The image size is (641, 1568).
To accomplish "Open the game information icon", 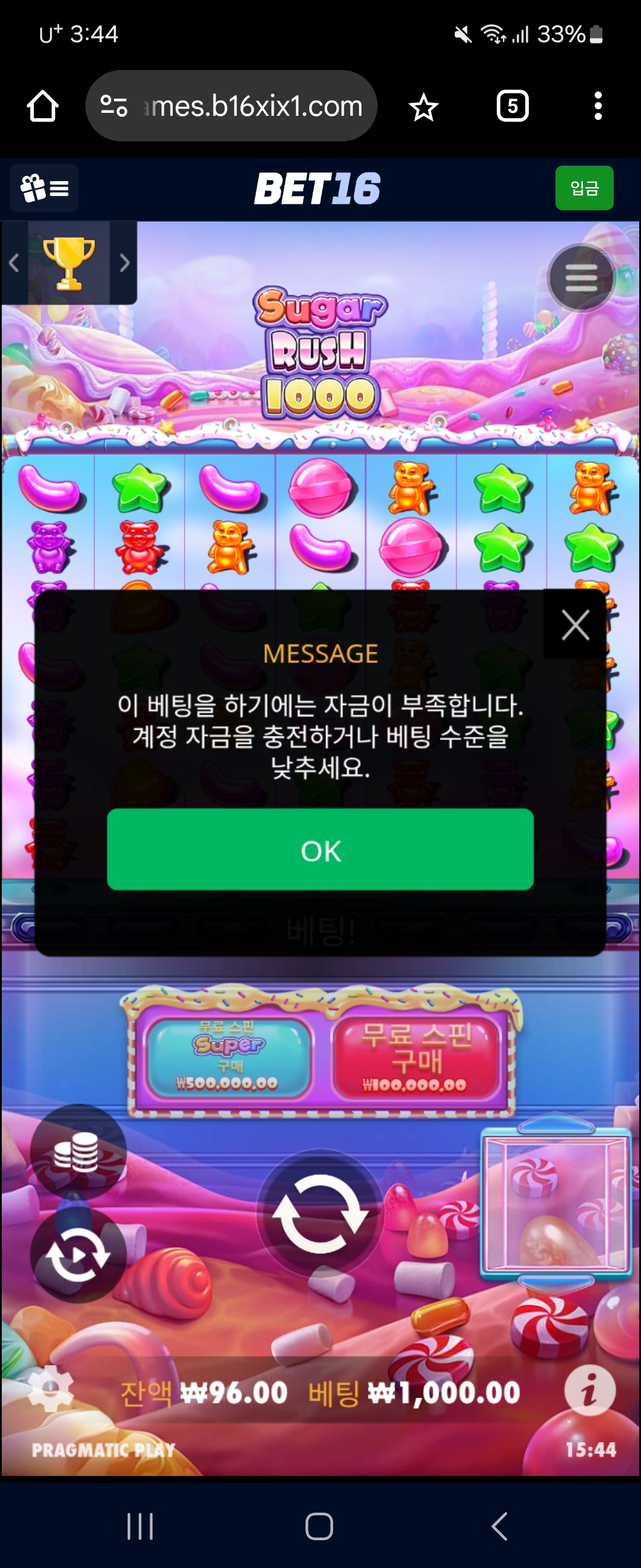I will [x=589, y=1390].
